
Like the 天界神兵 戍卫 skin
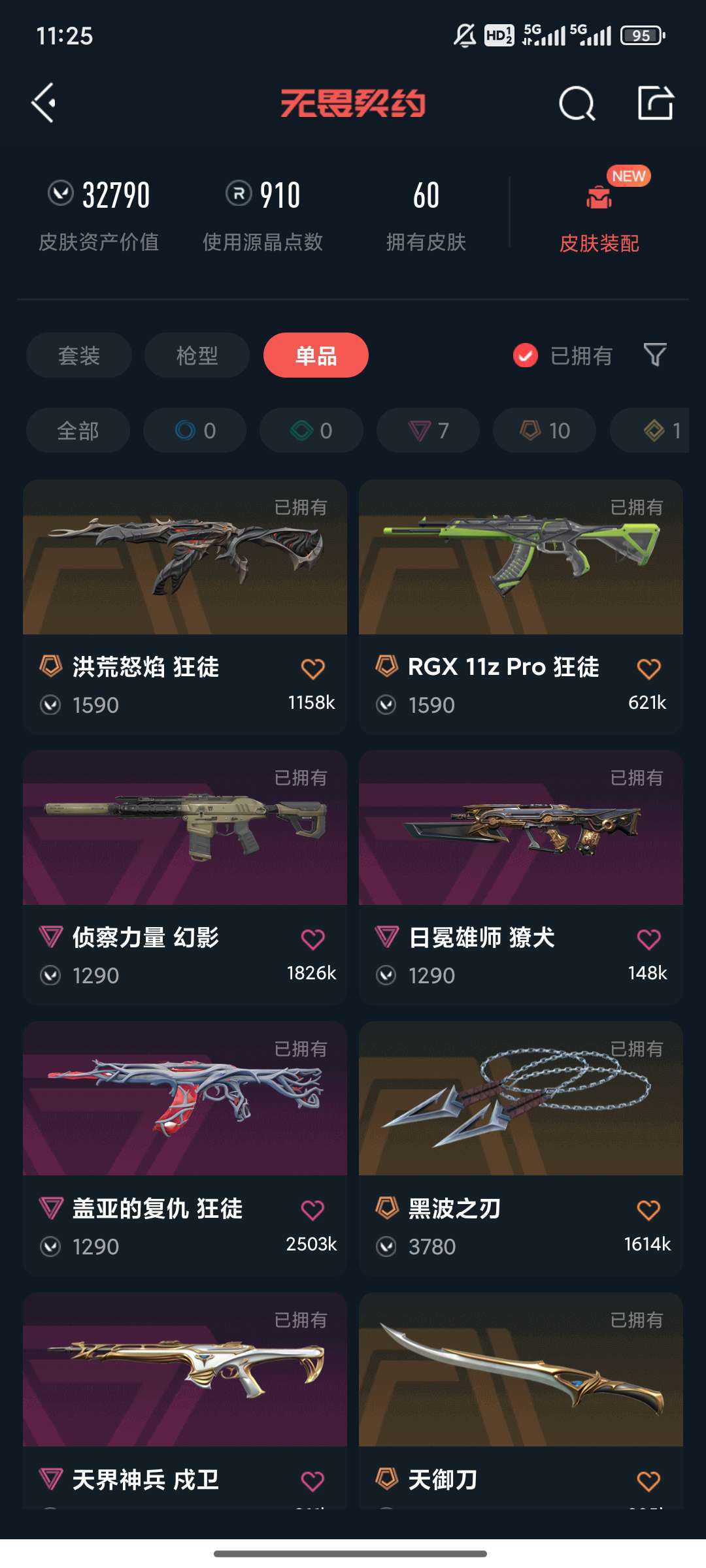[312, 1480]
